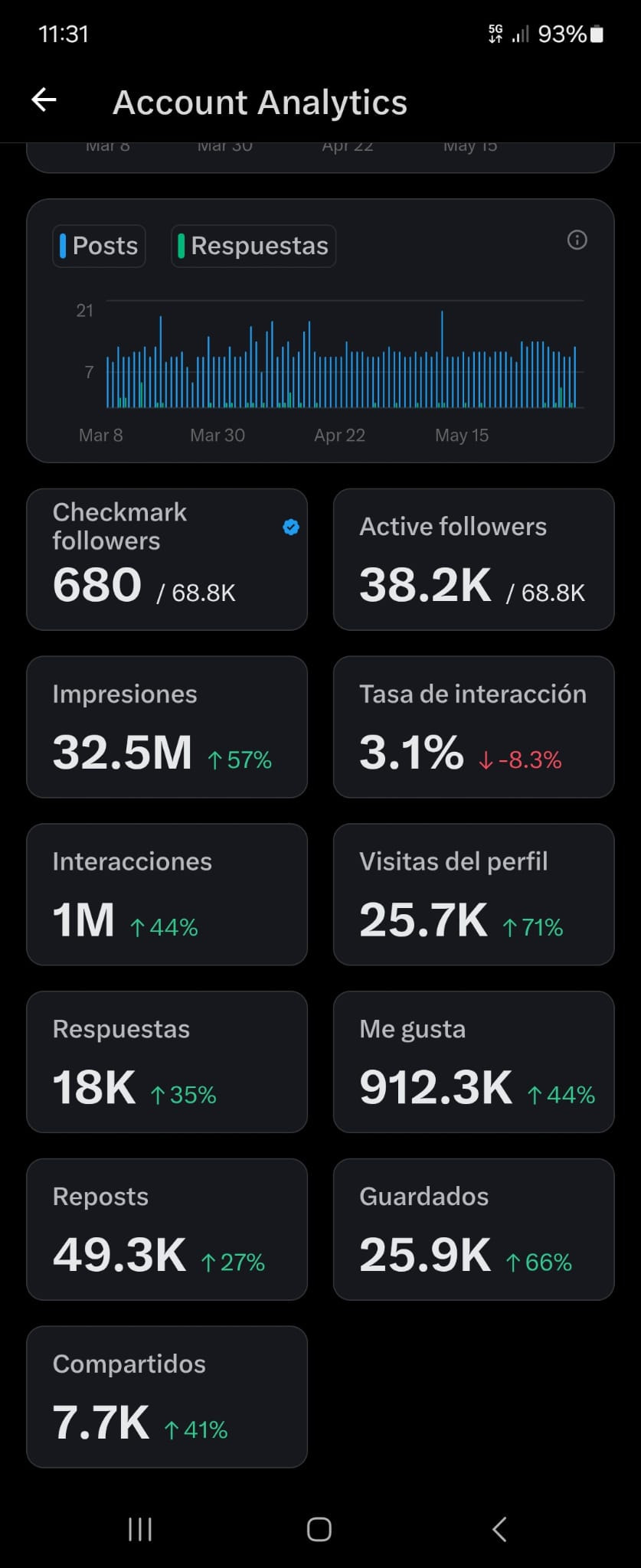Screen dimensions: 641x1568
Task: Select the Tasa de interacción card
Action: pos(474,727)
